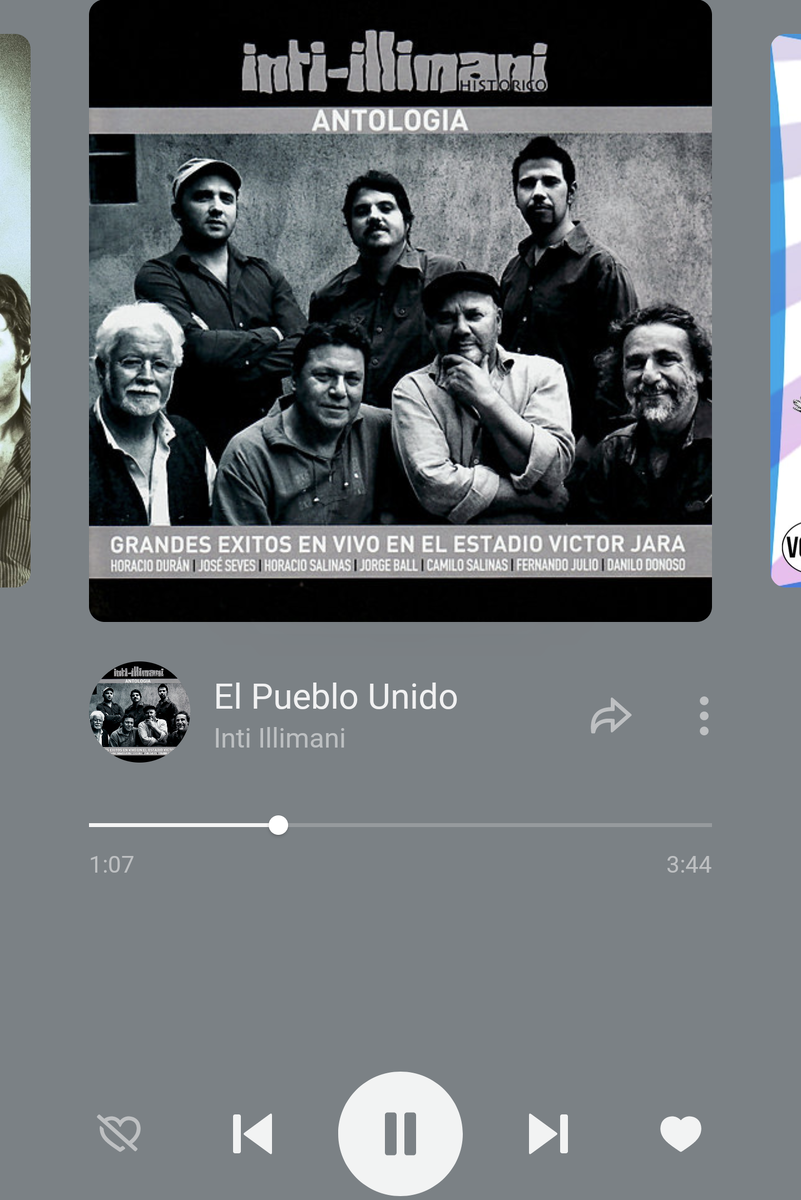Tap the large Antologia album cover

point(400,310)
